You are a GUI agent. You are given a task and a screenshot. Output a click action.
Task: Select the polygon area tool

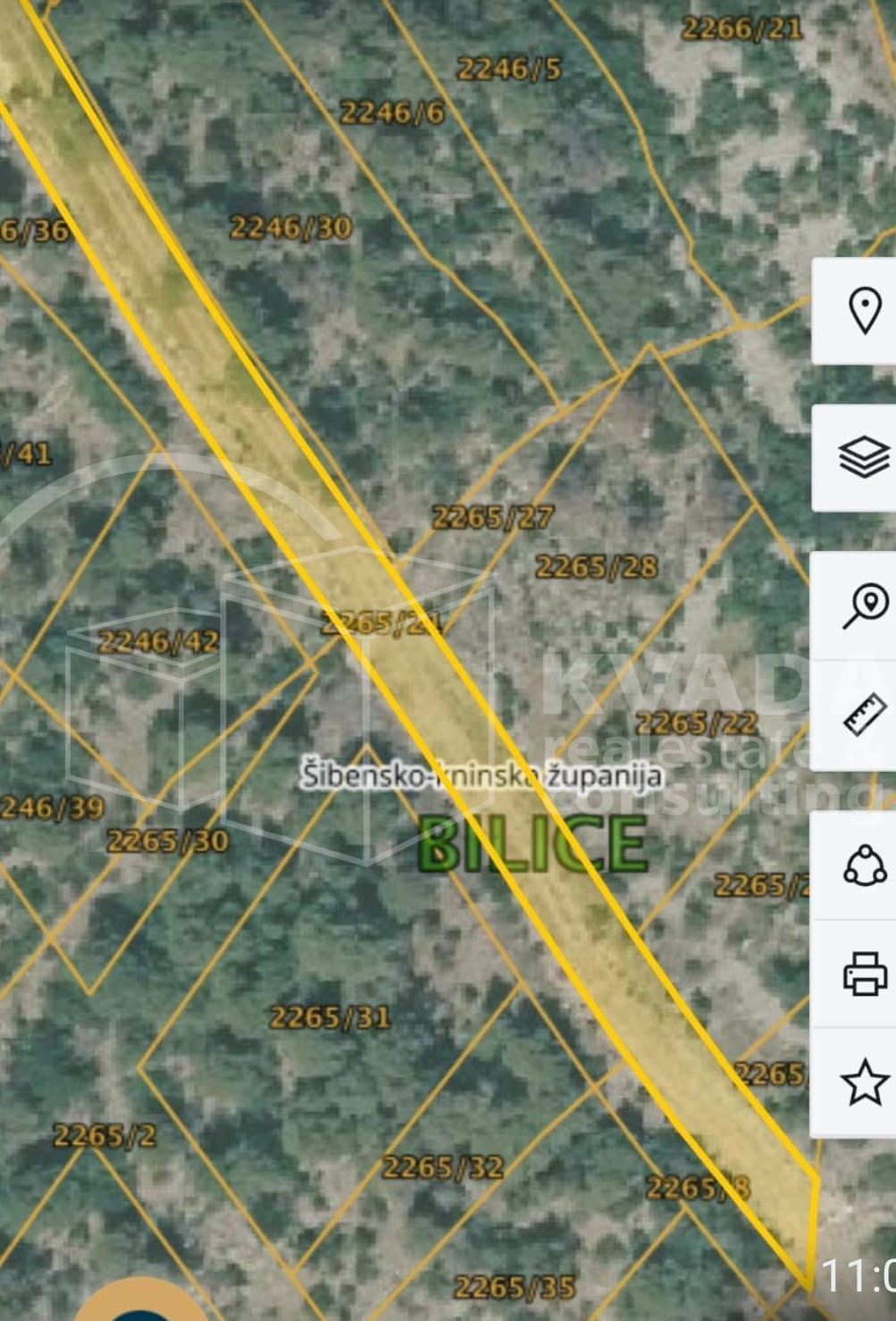click(x=862, y=865)
